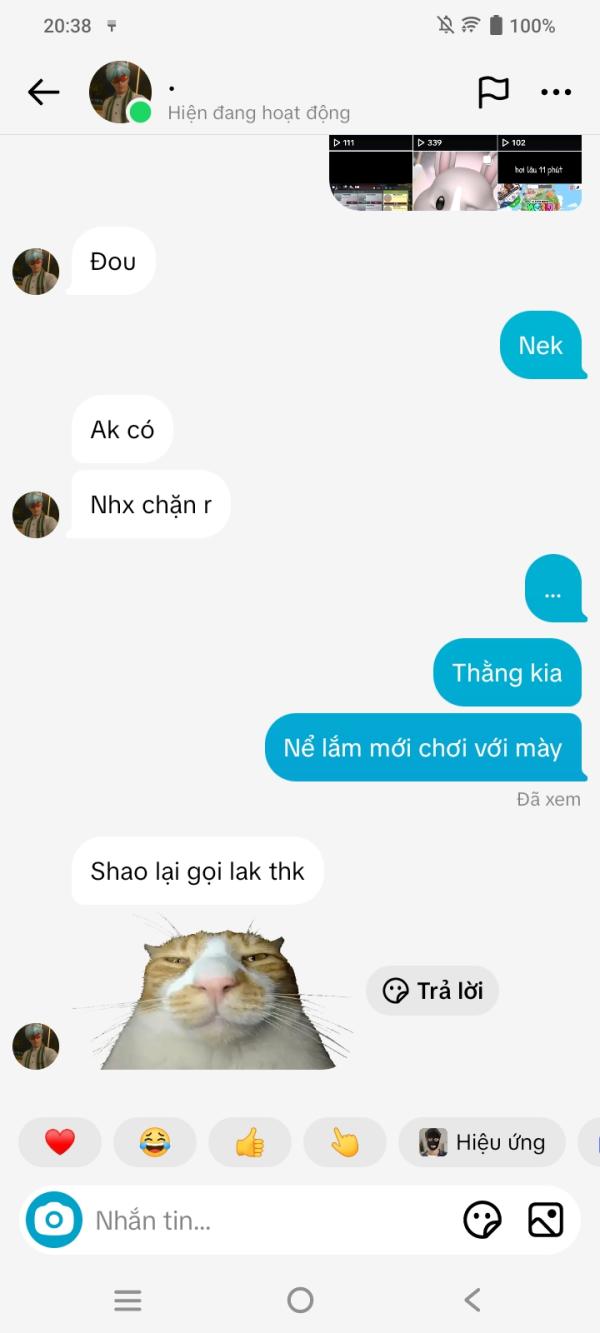600x1333 pixels.
Task: Send the thumbs up quick reaction
Action: point(250,1142)
